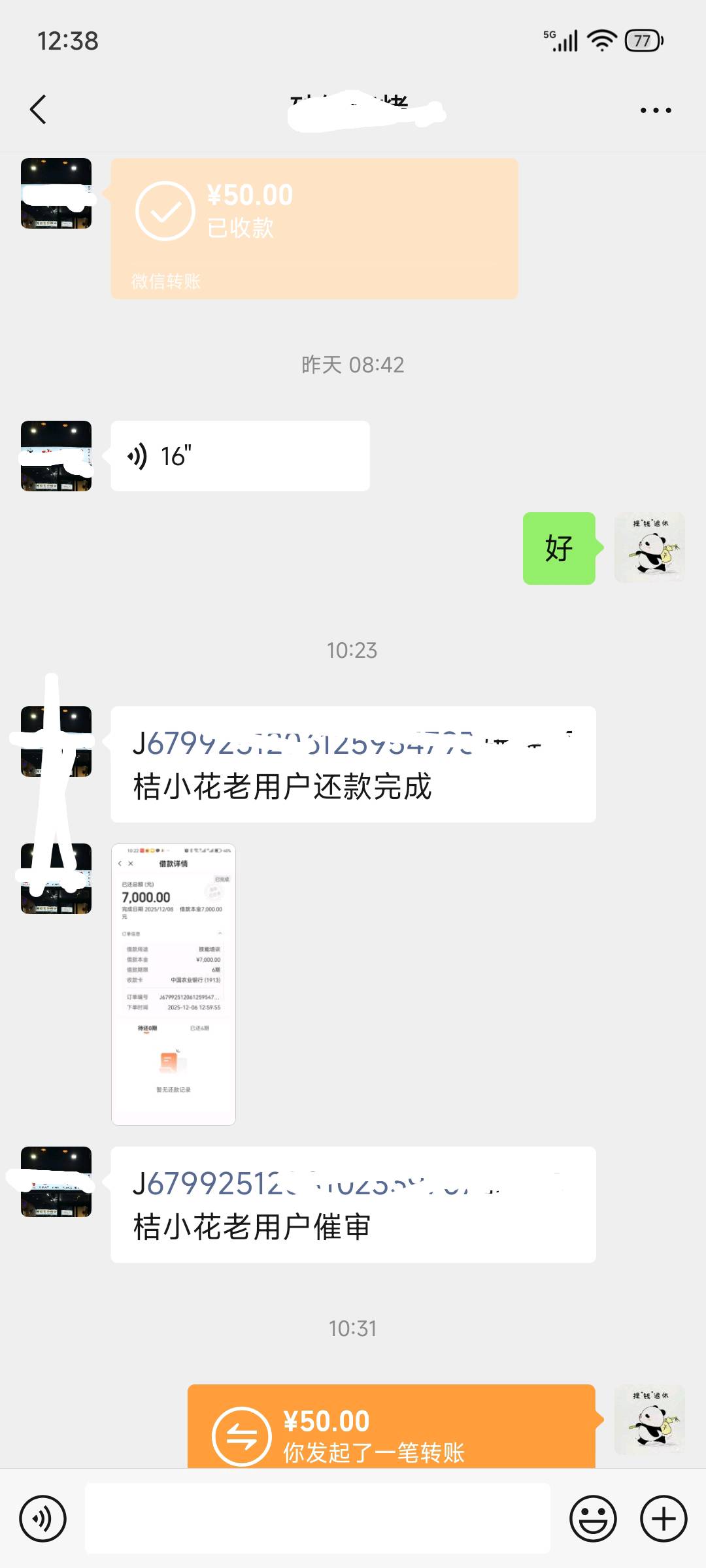Select the green 好 message bubble
This screenshot has height=1568, width=706.
[559, 549]
